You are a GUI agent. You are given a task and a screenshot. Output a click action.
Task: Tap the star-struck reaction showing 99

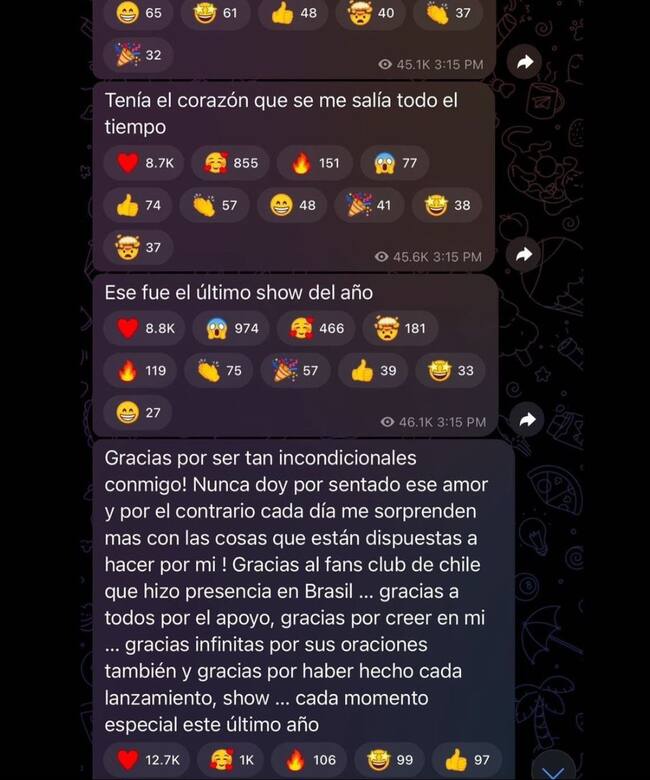390,760
